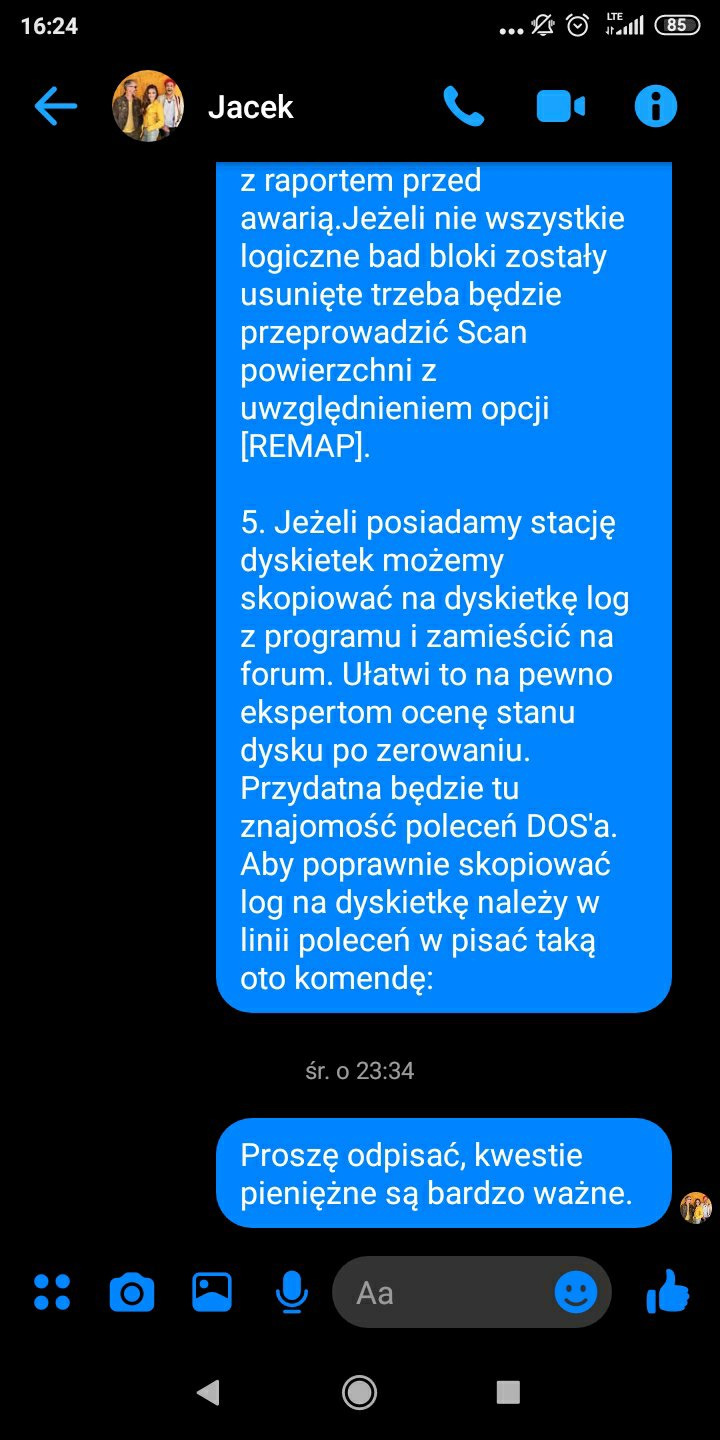Go back to the chat list
This screenshot has width=720, height=1440.
click(x=55, y=106)
